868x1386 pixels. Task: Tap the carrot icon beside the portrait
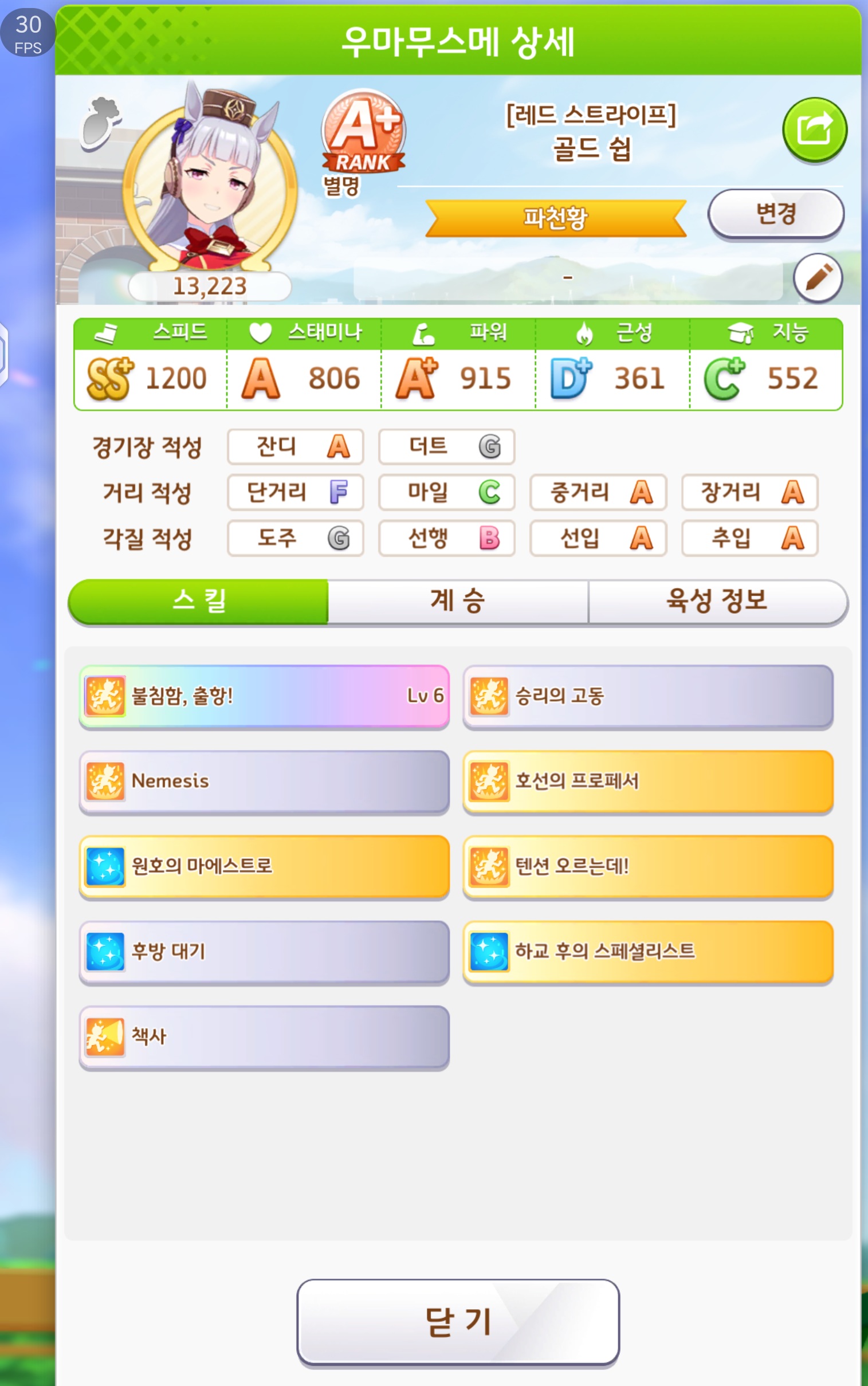point(101,123)
